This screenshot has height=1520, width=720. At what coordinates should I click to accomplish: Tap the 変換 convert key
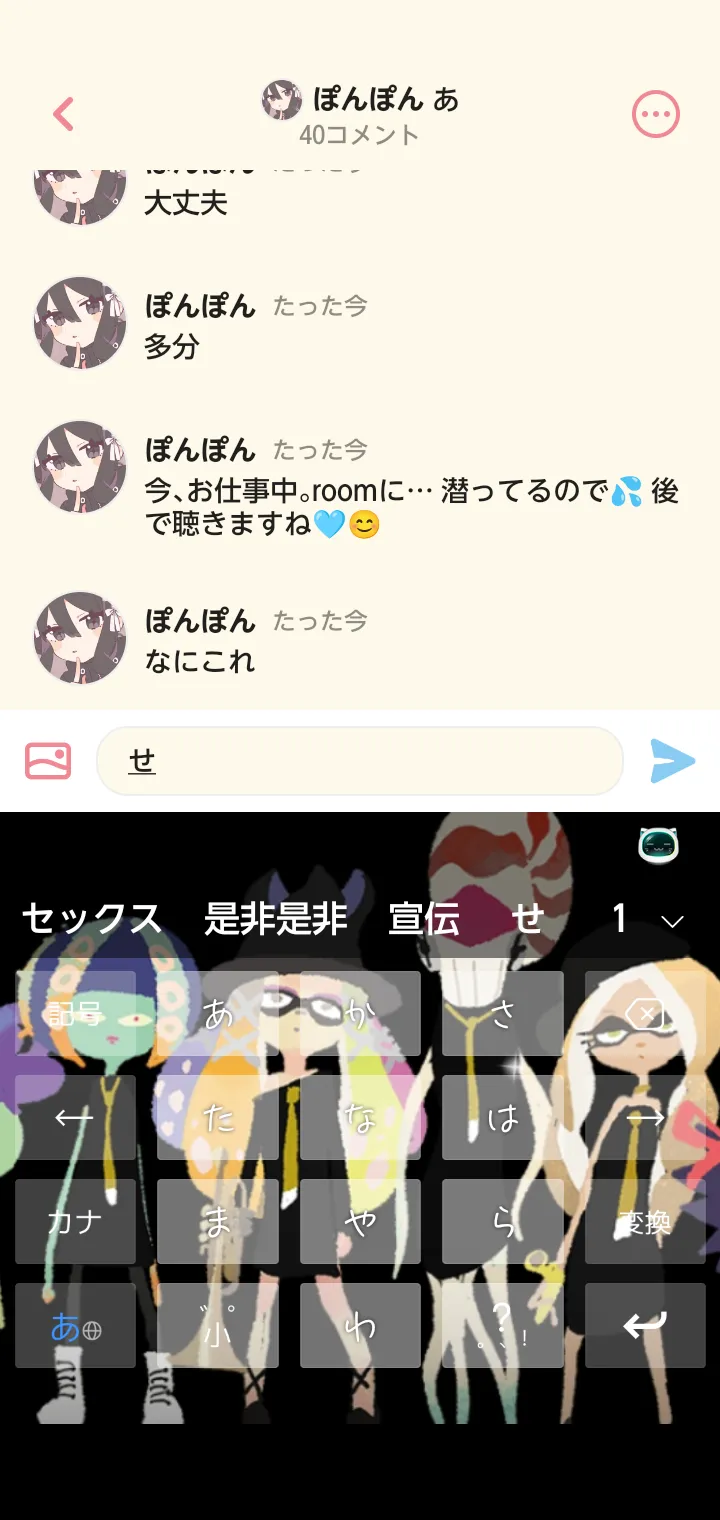(645, 1222)
